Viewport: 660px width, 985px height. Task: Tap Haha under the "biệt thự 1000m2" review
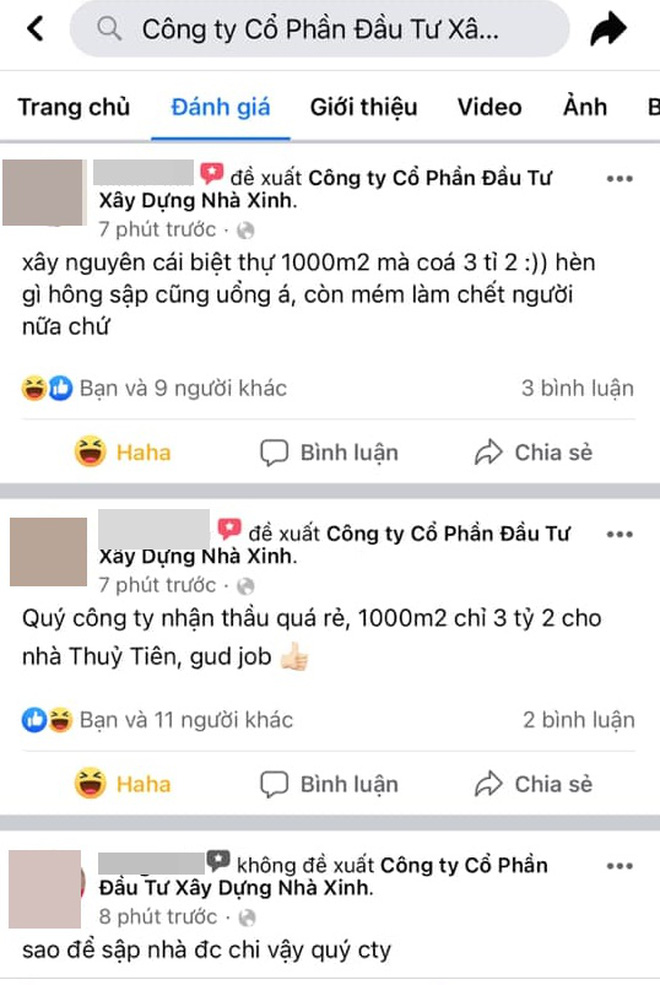[122, 452]
